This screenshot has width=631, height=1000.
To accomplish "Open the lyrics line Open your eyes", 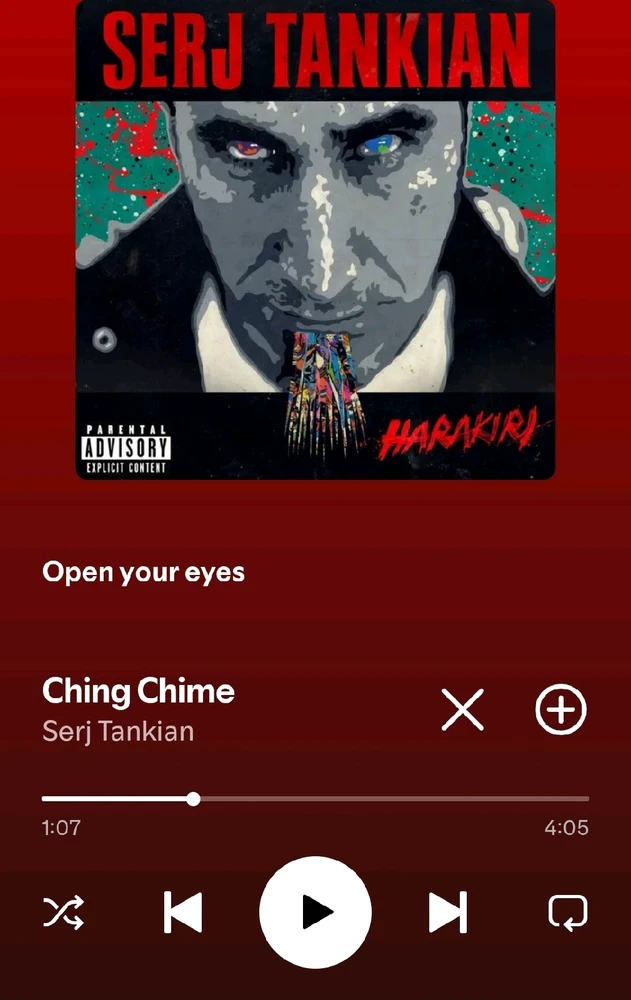I will (x=143, y=573).
